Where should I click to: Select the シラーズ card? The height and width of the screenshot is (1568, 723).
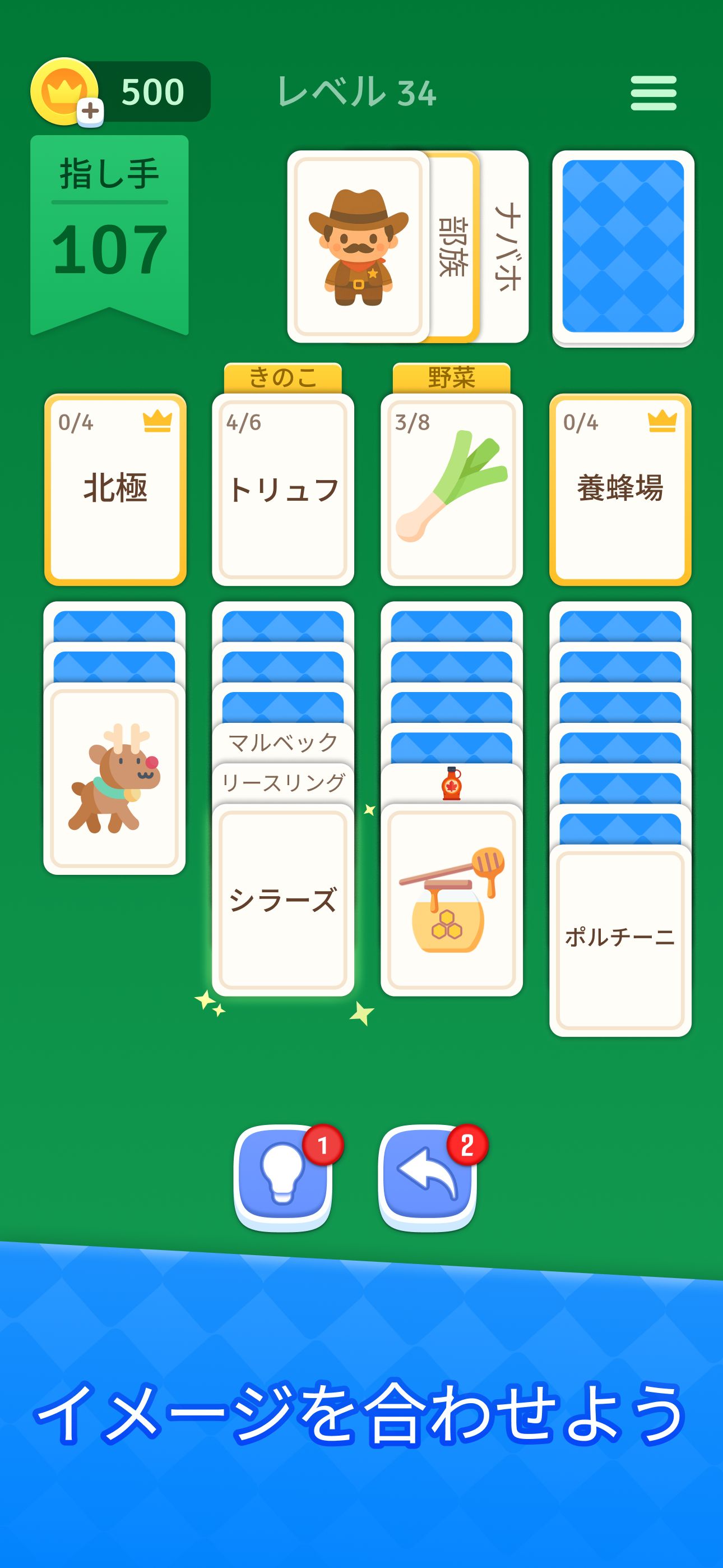tap(283, 900)
